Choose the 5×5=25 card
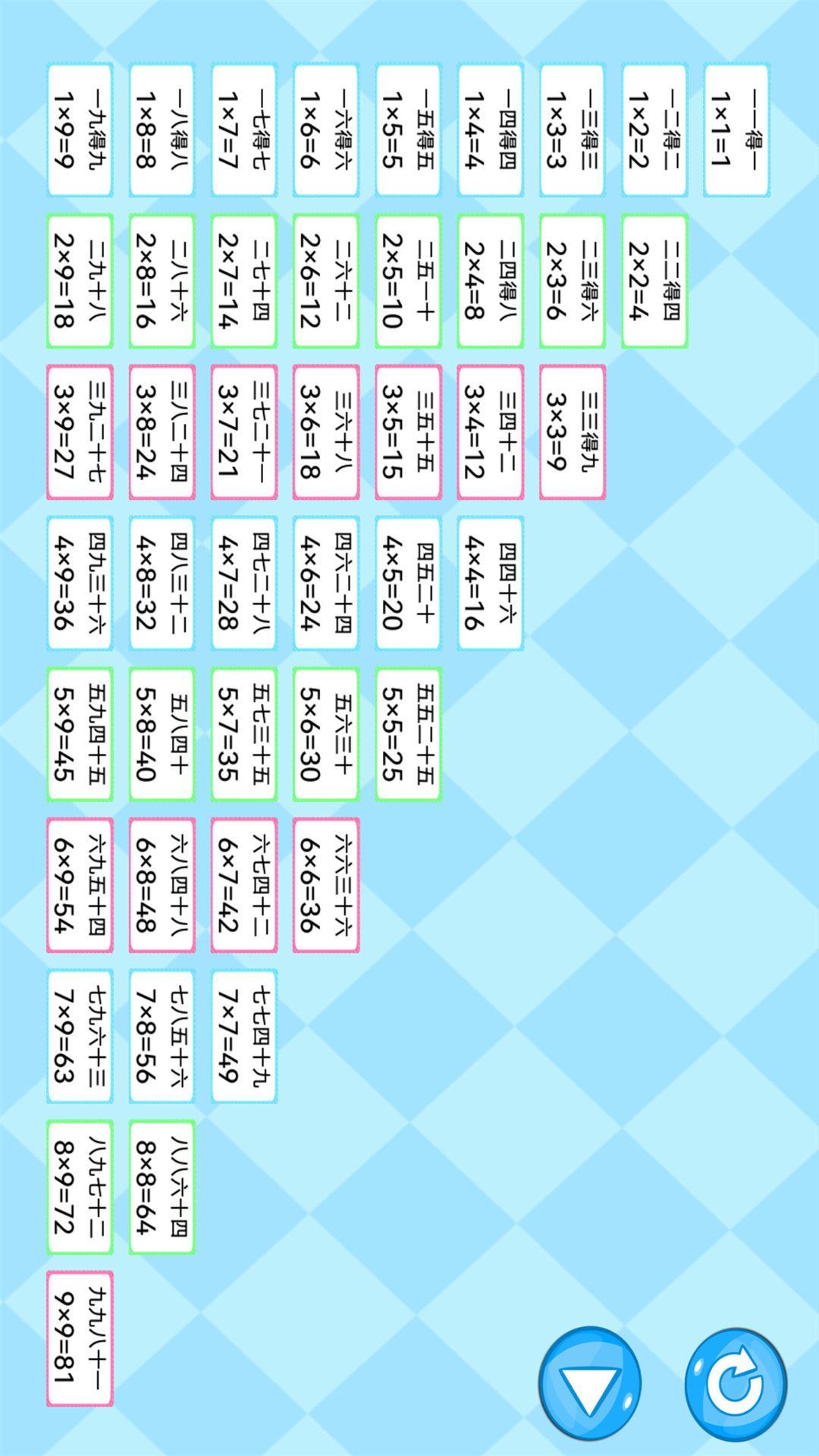The height and width of the screenshot is (1456, 819). click(408, 734)
